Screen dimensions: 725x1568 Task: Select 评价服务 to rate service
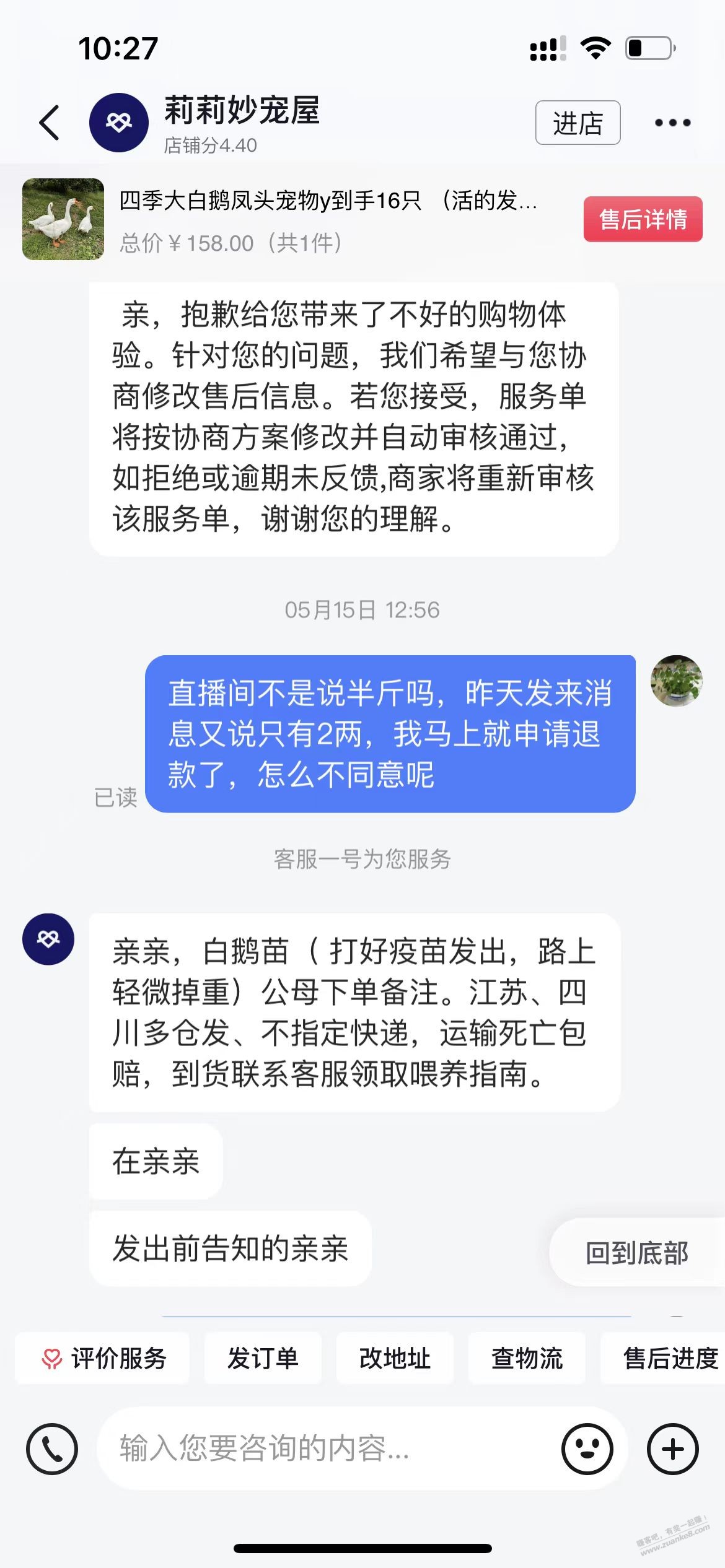(103, 1359)
